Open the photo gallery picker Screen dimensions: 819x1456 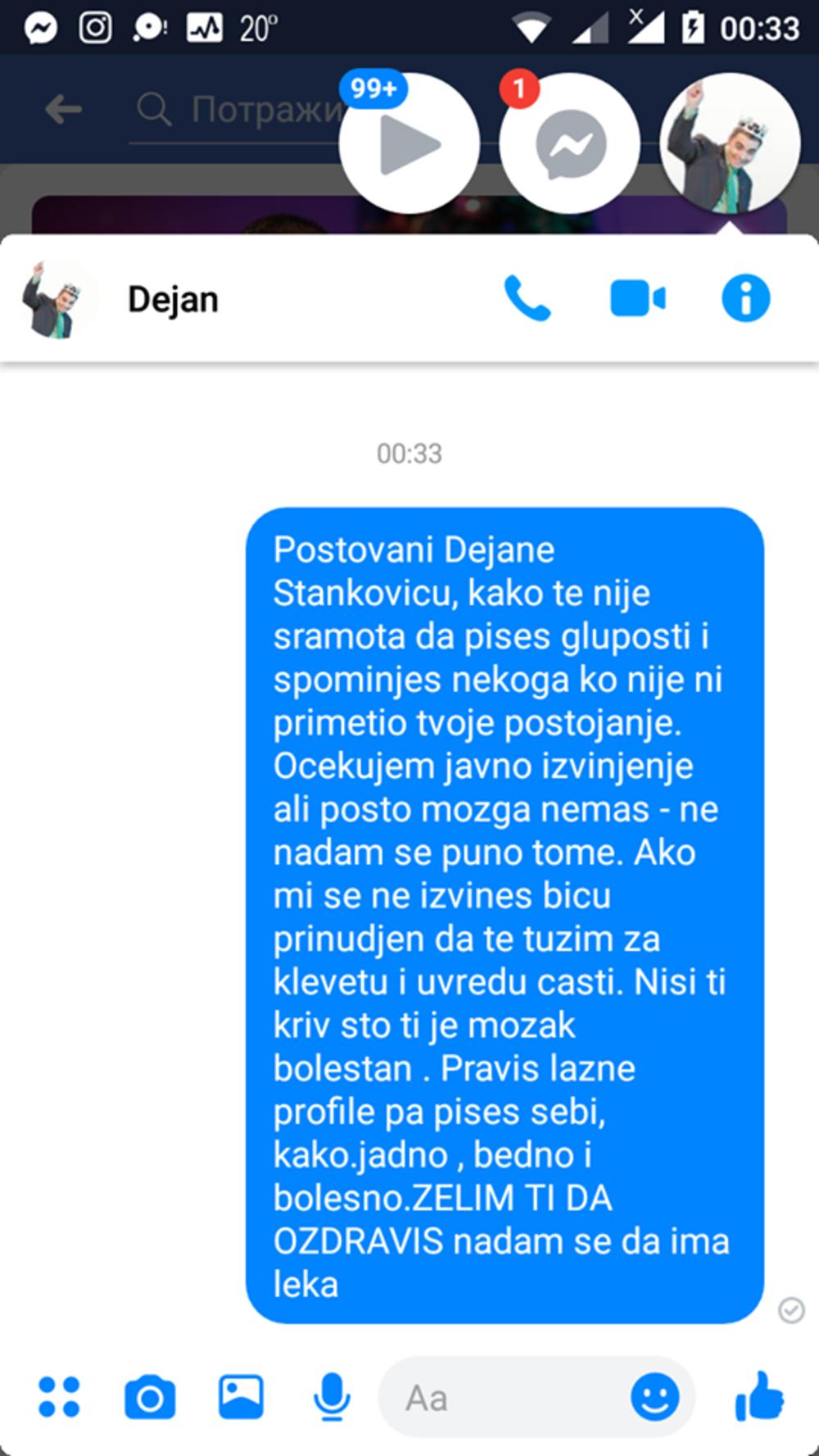[241, 1396]
